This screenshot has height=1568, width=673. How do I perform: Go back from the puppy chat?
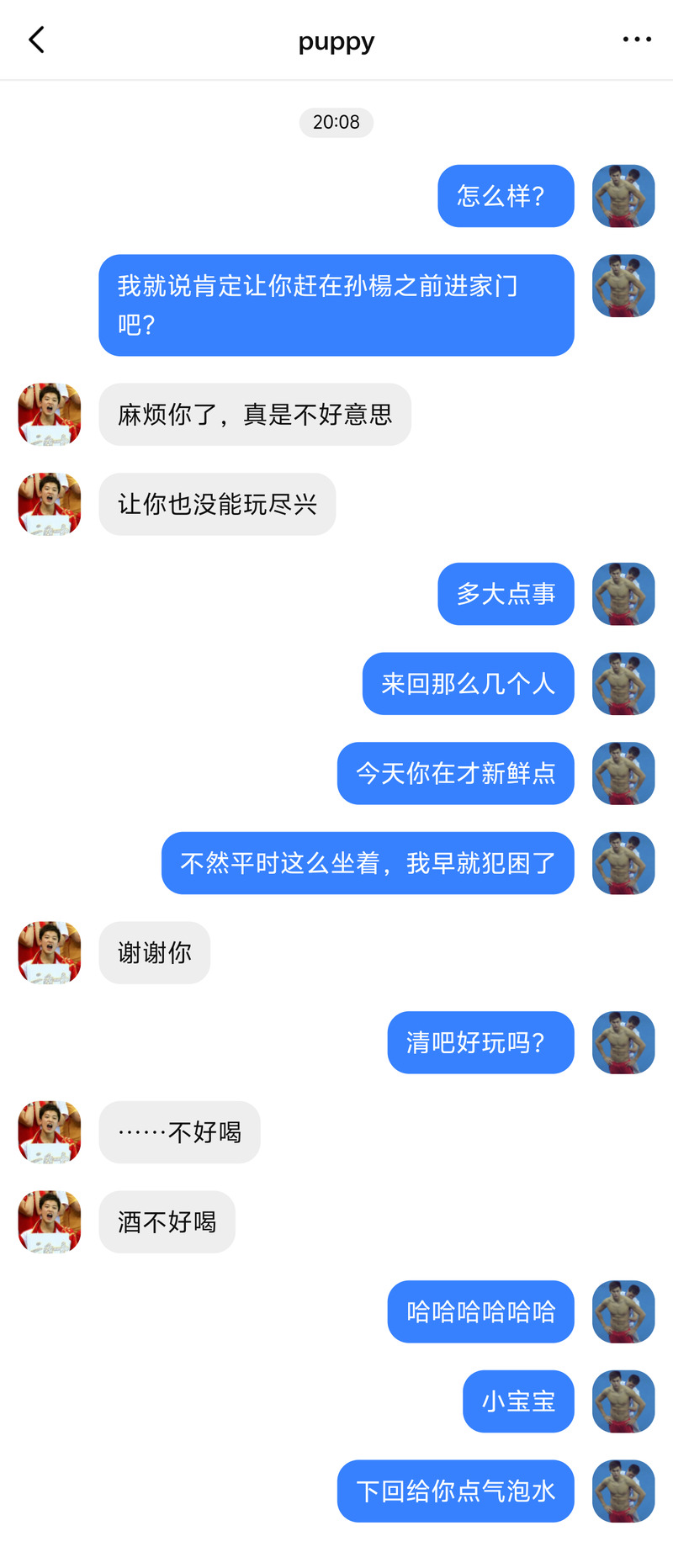click(37, 40)
